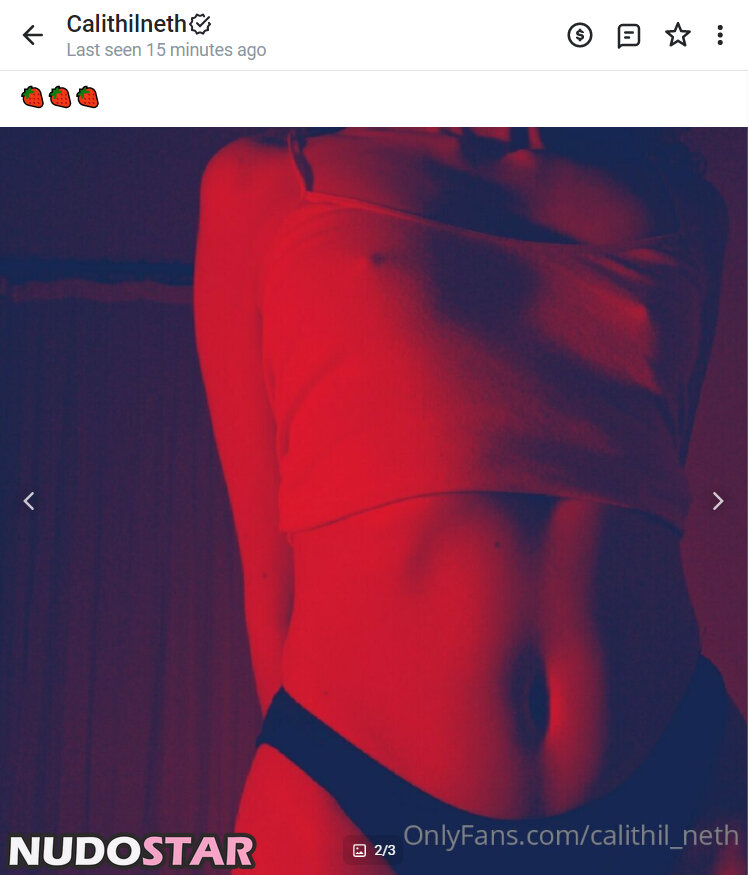Screen dimensions: 748x875
Task: Show the previous photo with the left arrow
Action: [x=29, y=501]
